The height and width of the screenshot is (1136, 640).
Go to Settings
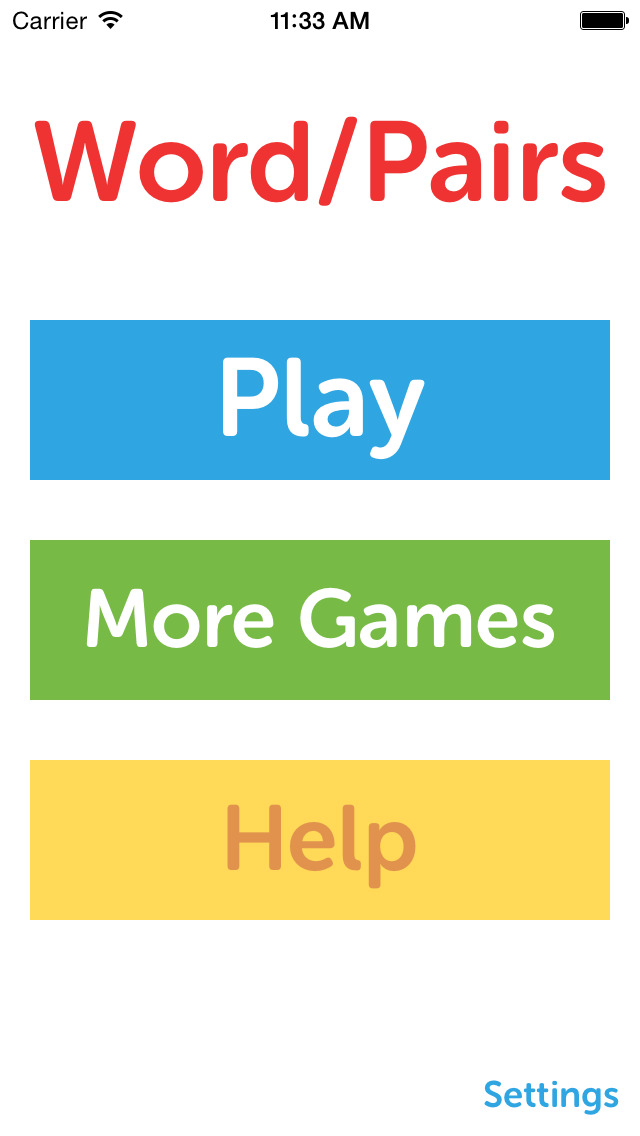[551, 1095]
